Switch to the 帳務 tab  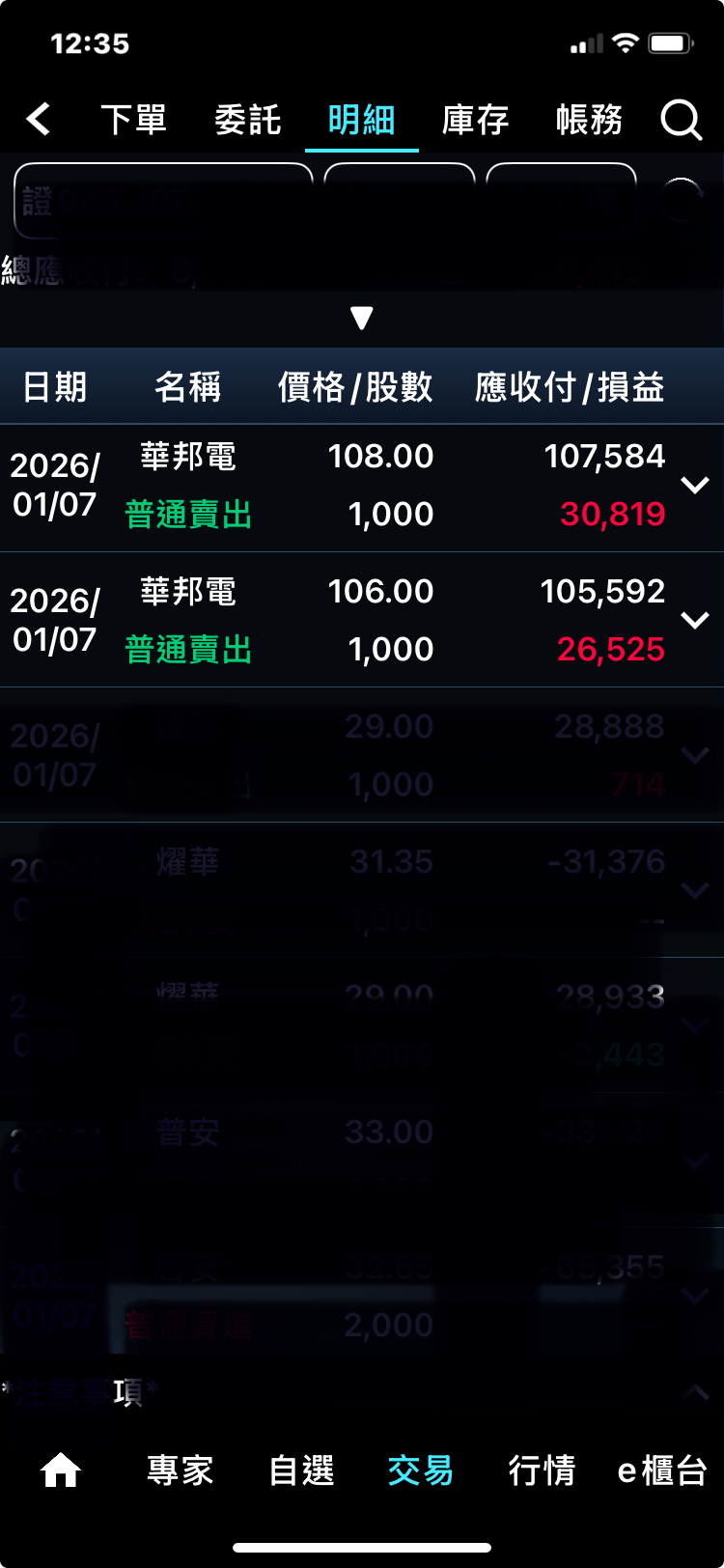point(589,120)
